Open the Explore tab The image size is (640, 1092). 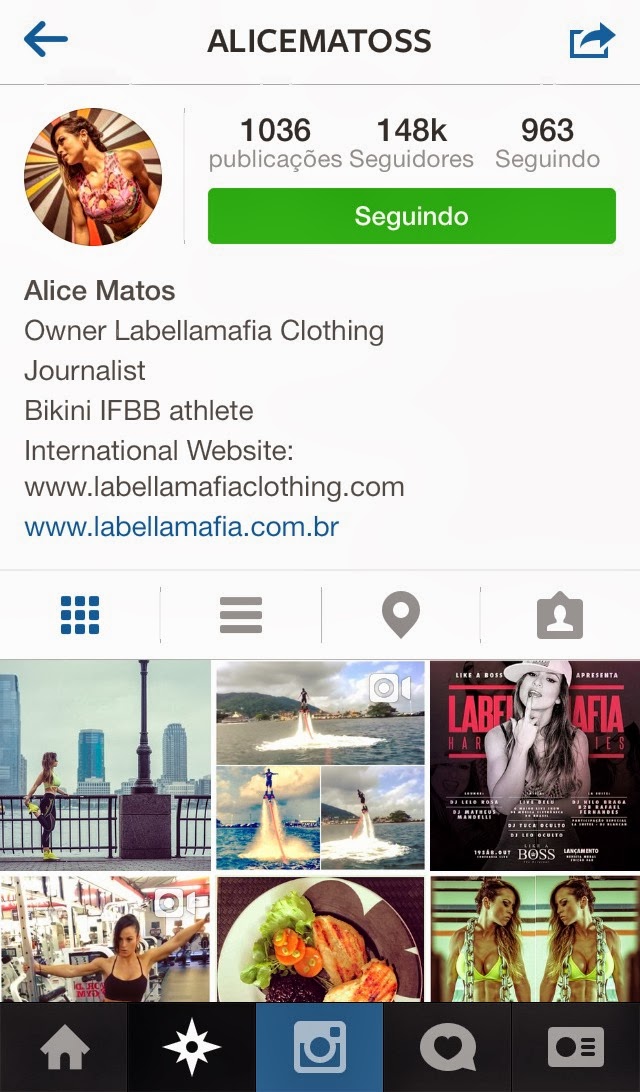tap(192, 1048)
